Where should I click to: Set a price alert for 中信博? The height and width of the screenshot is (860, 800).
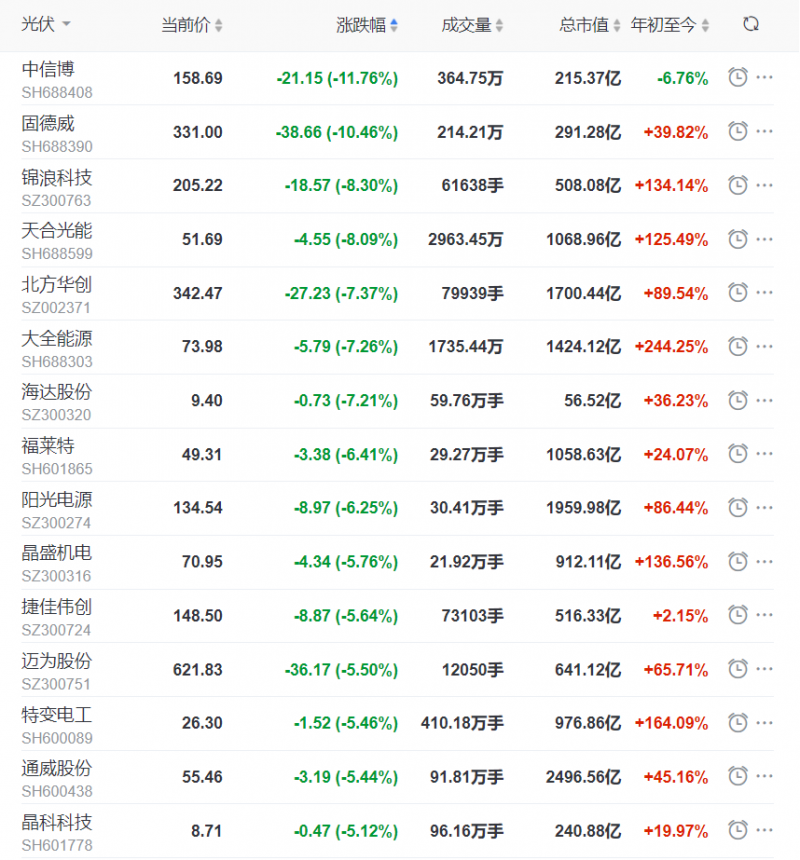[x=738, y=77]
